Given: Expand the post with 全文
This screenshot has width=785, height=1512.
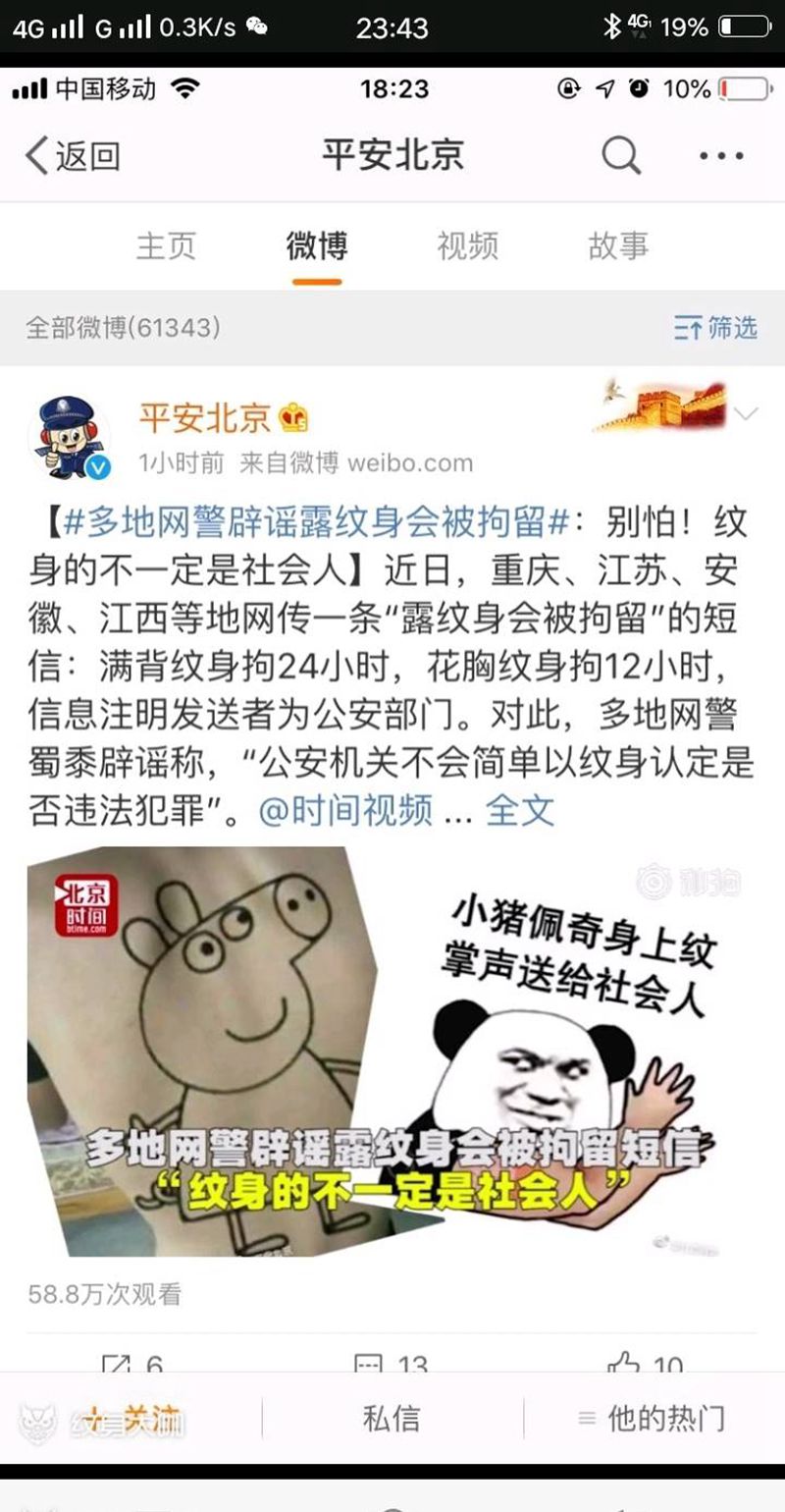Looking at the screenshot, I should pos(520,811).
